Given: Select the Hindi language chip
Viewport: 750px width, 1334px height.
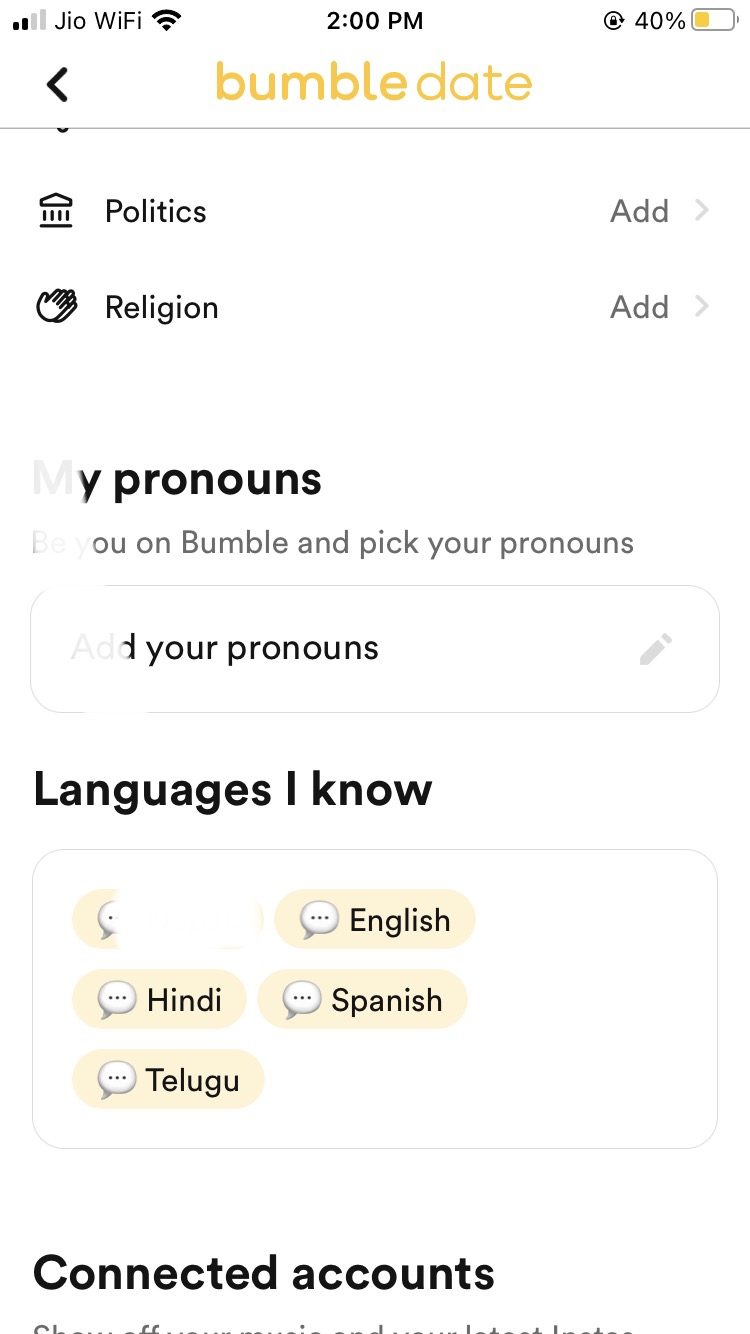Looking at the screenshot, I should (x=159, y=1000).
